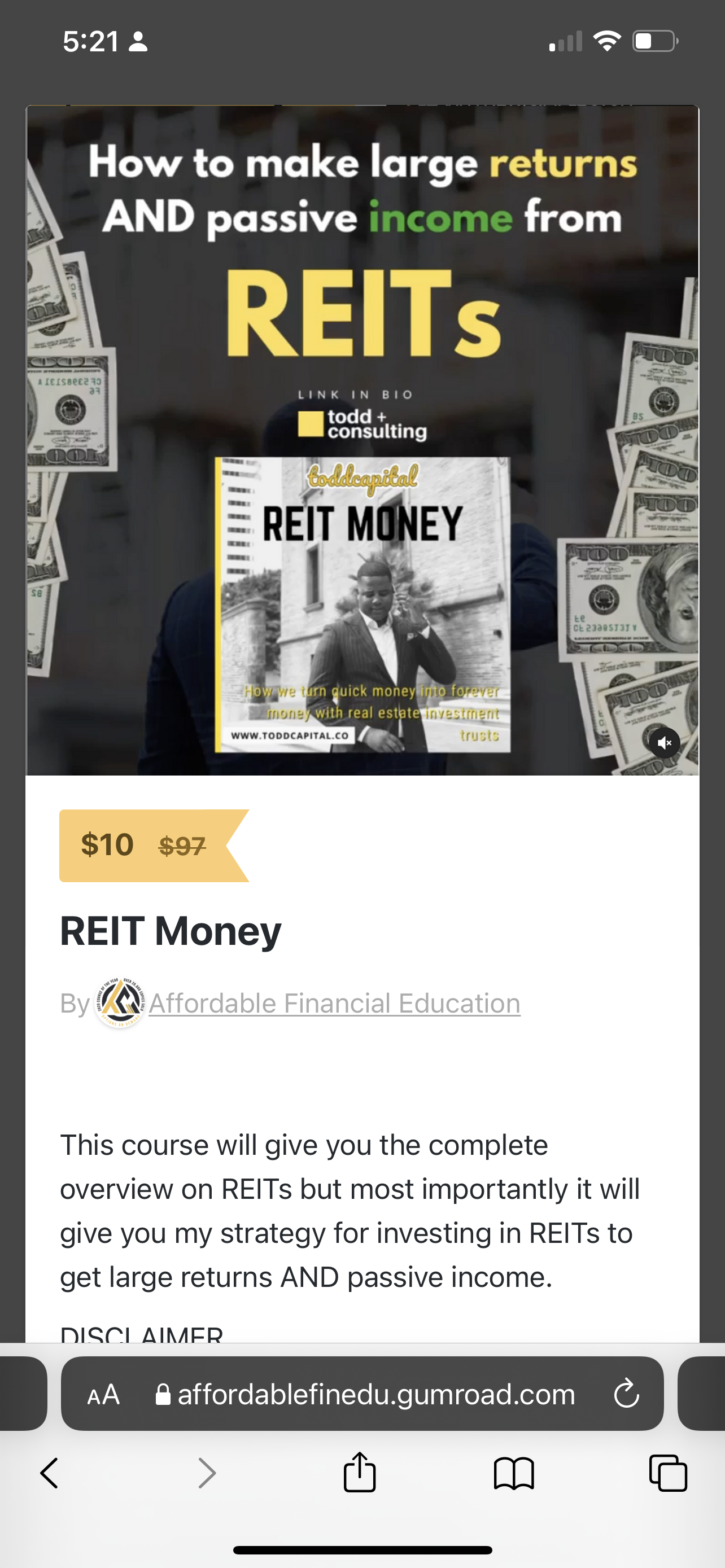Unmute the REITs promo video
This screenshot has width=725, height=1568.
point(664,743)
